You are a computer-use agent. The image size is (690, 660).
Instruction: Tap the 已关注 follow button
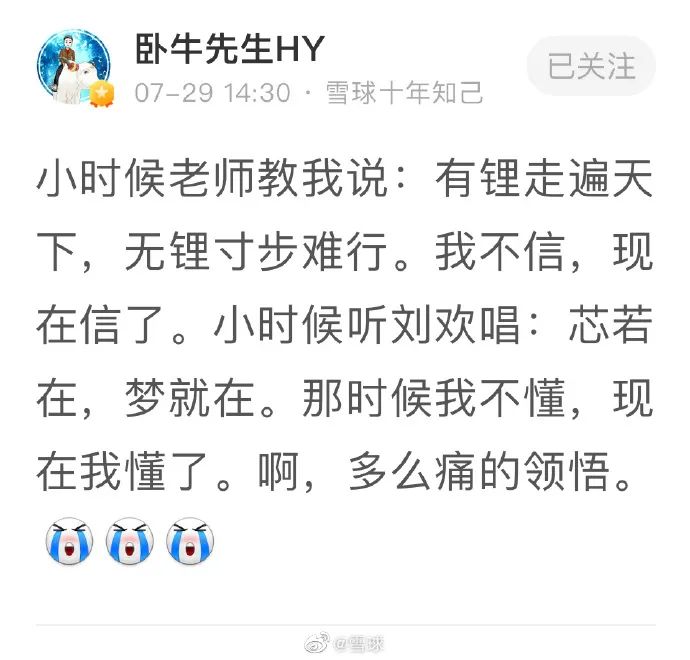591,67
